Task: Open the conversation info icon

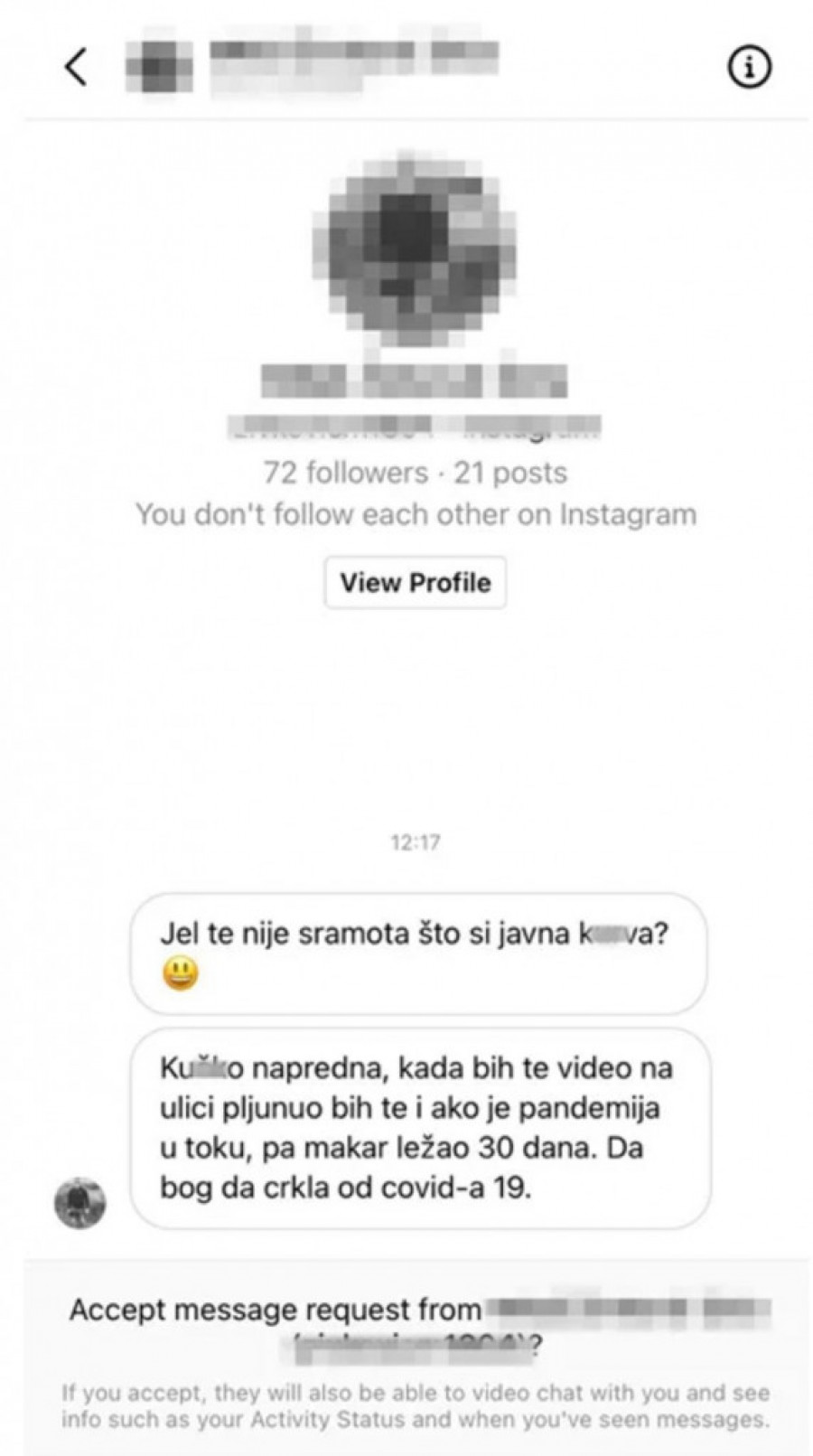Action: click(x=749, y=67)
